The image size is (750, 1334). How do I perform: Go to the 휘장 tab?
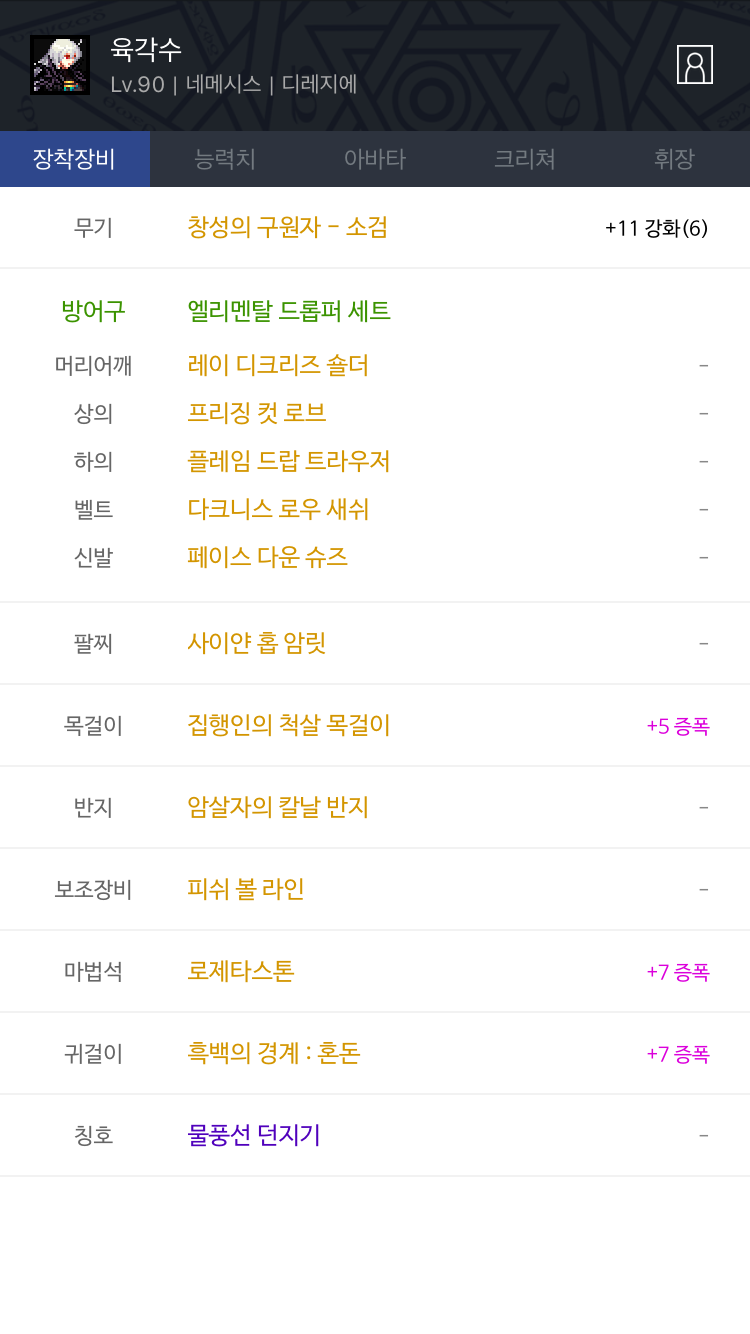[x=675, y=159]
